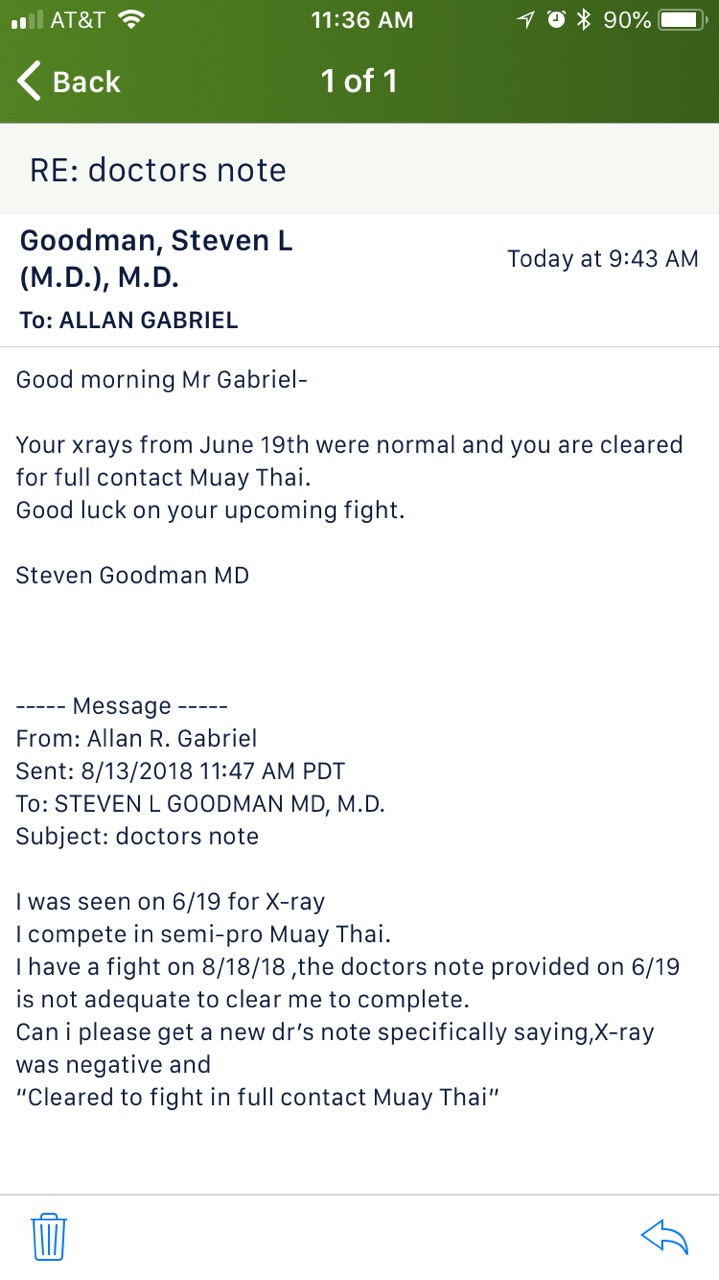This screenshot has width=719, height=1280.
Task: Go back to the message list
Action: click(68, 82)
